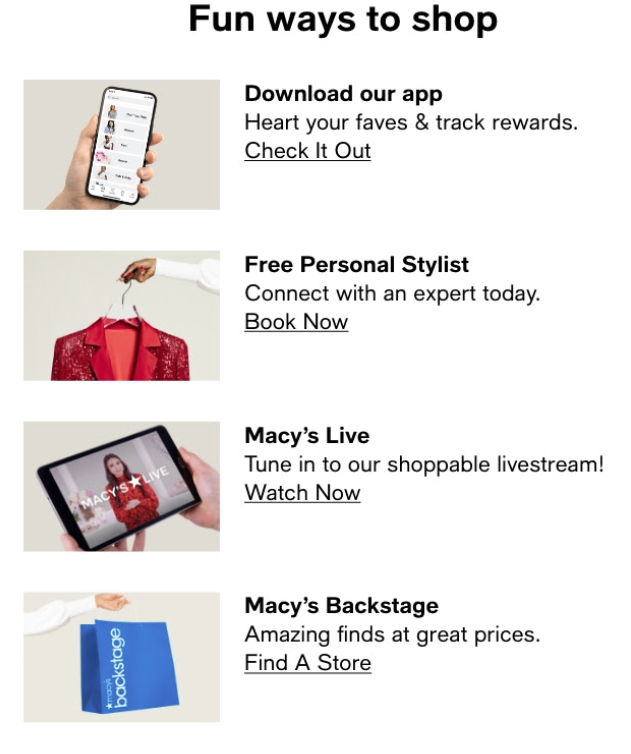631x754 pixels.
Task: Open the Book Now stylist link
Action: coord(296,322)
